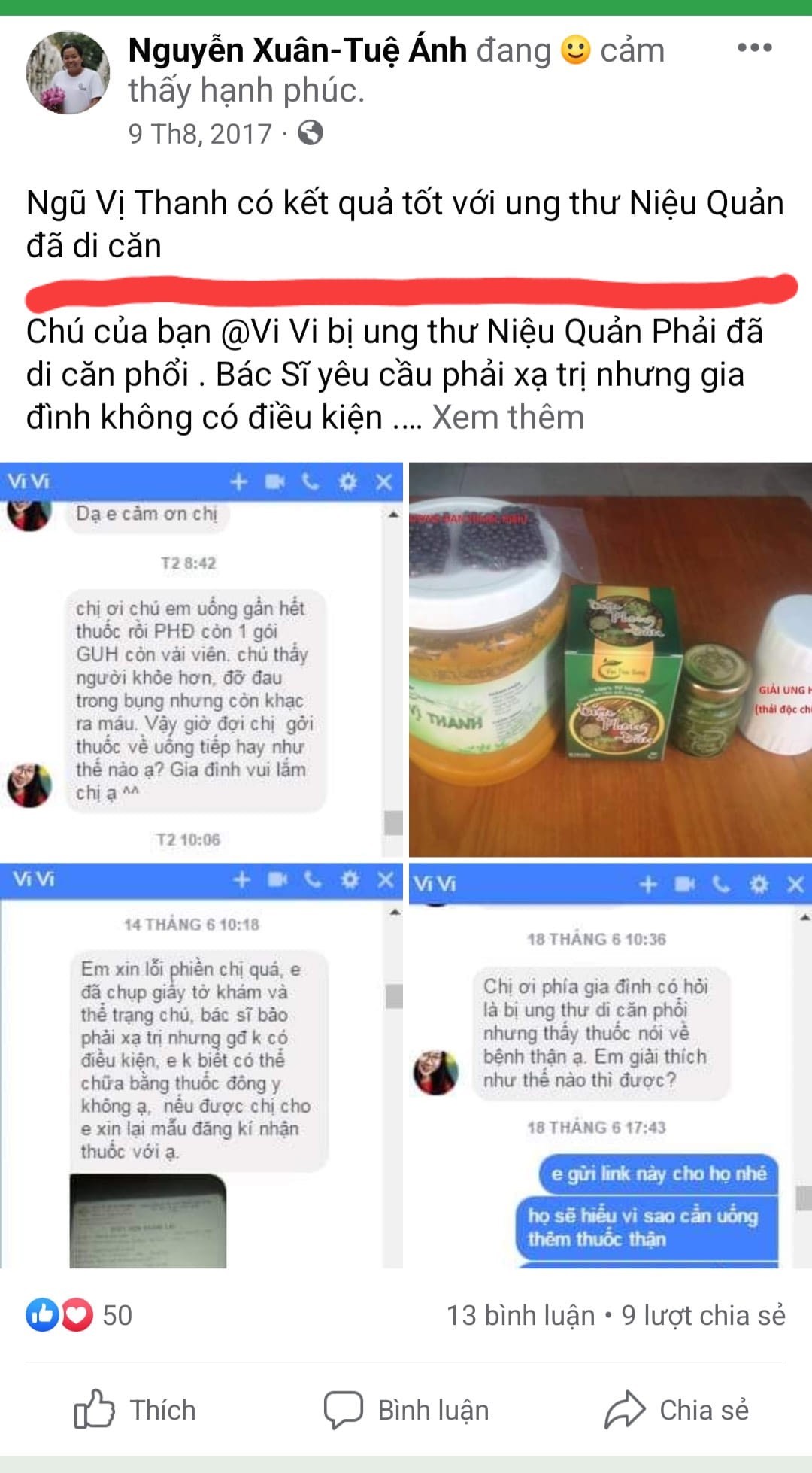This screenshot has height=1473, width=812.
Task: Expand the post with Xem thêm
Action: click(x=507, y=418)
